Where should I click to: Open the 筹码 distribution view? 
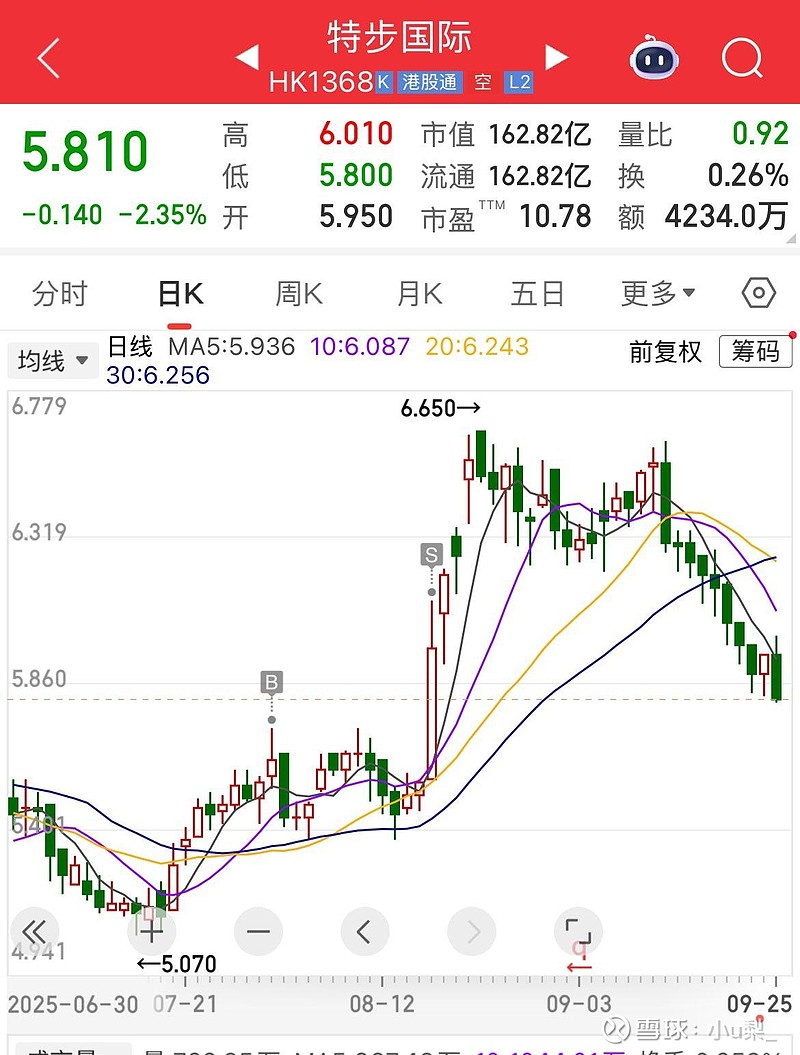pos(755,352)
